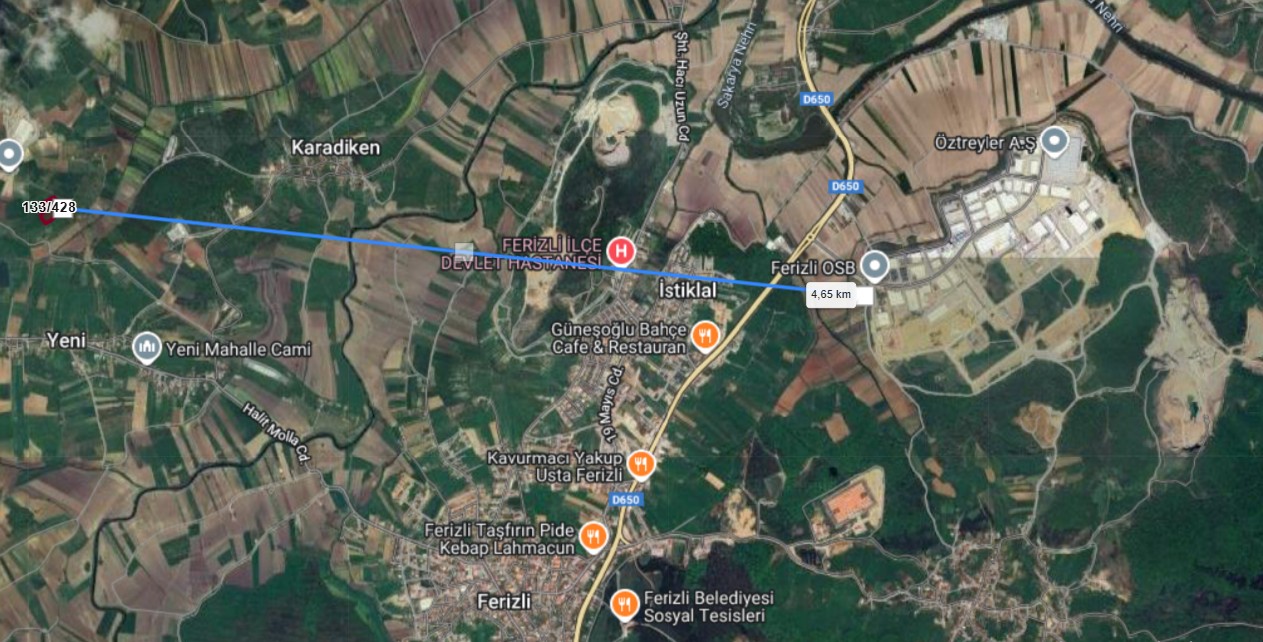Open the Ferizli OSB location pin
The height and width of the screenshot is (642, 1263).
tap(875, 265)
